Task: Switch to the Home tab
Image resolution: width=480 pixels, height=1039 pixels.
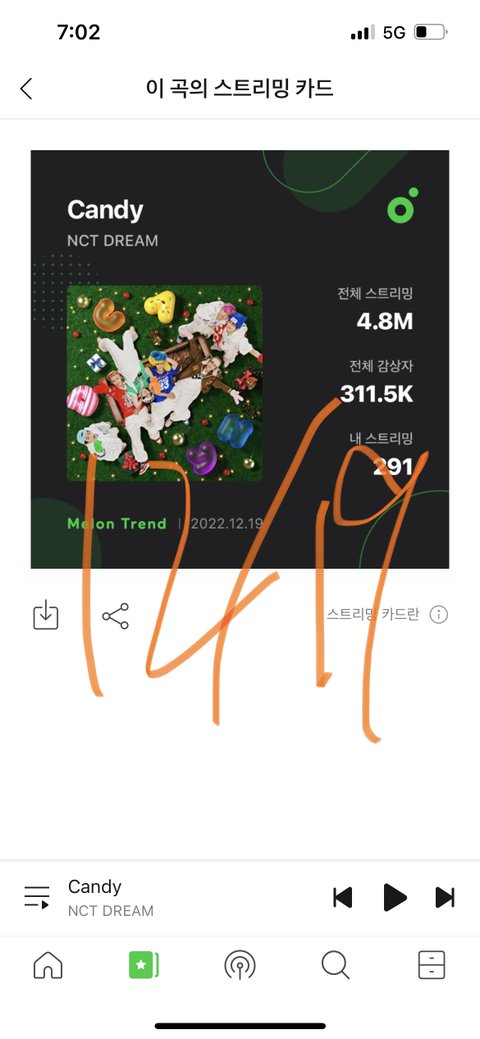Action: click(48, 965)
